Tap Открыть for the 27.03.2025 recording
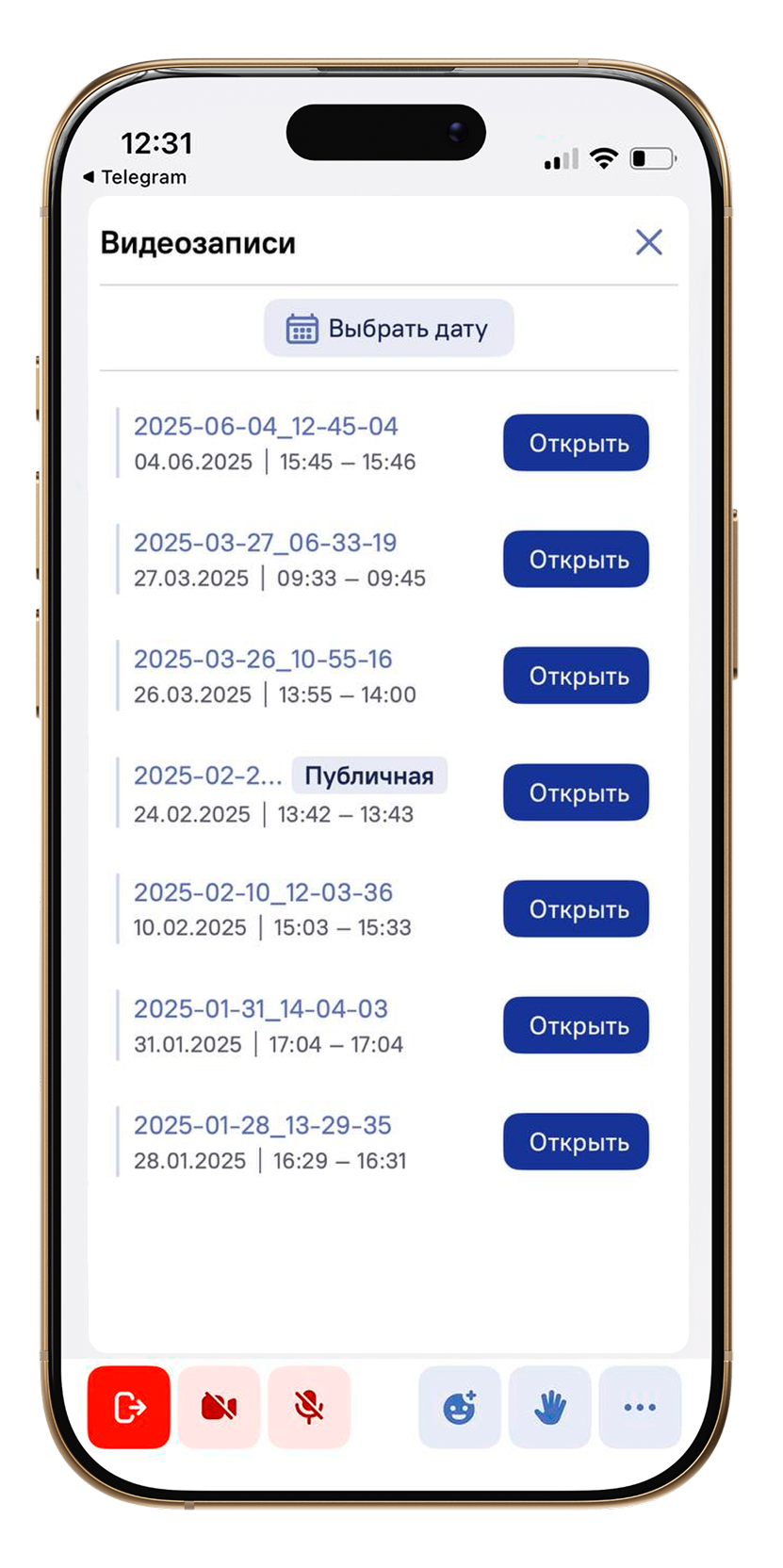Viewport: 783px width, 1568px height. 576,560
